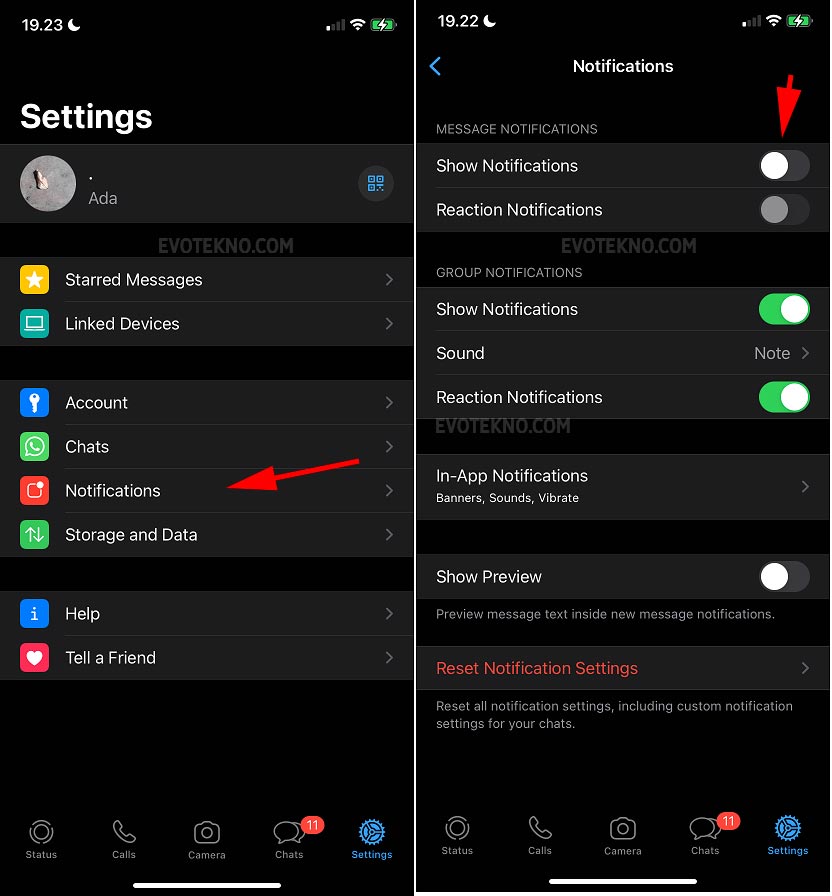Open the Chats settings row with the WhatsApp icon
The width and height of the screenshot is (832, 896).
[x=206, y=447]
